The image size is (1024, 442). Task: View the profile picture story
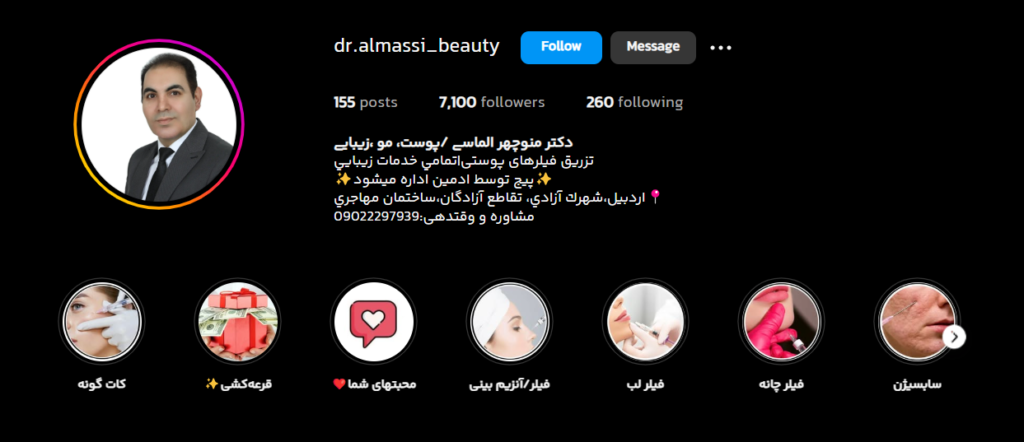tap(159, 126)
